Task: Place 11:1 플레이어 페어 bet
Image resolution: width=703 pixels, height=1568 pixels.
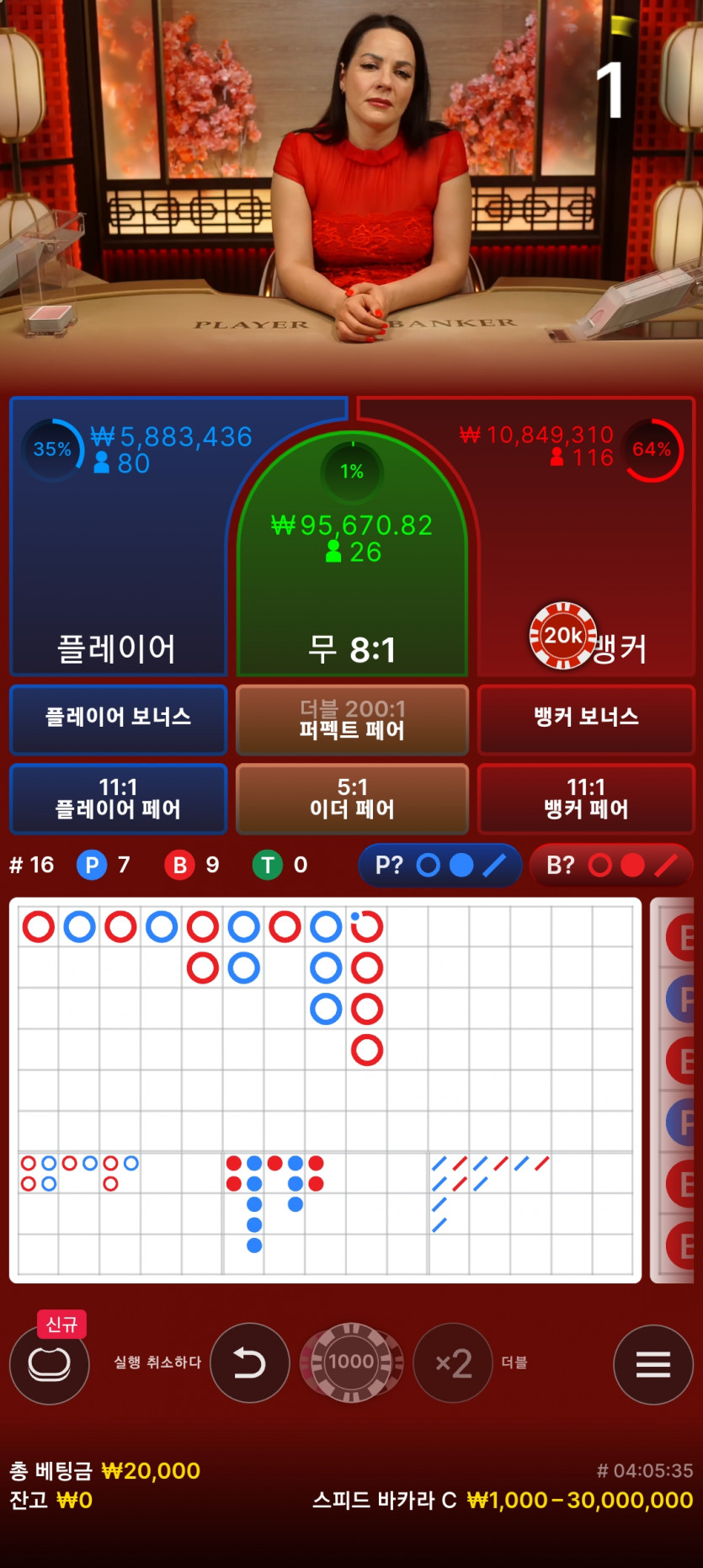Action: tap(119, 798)
